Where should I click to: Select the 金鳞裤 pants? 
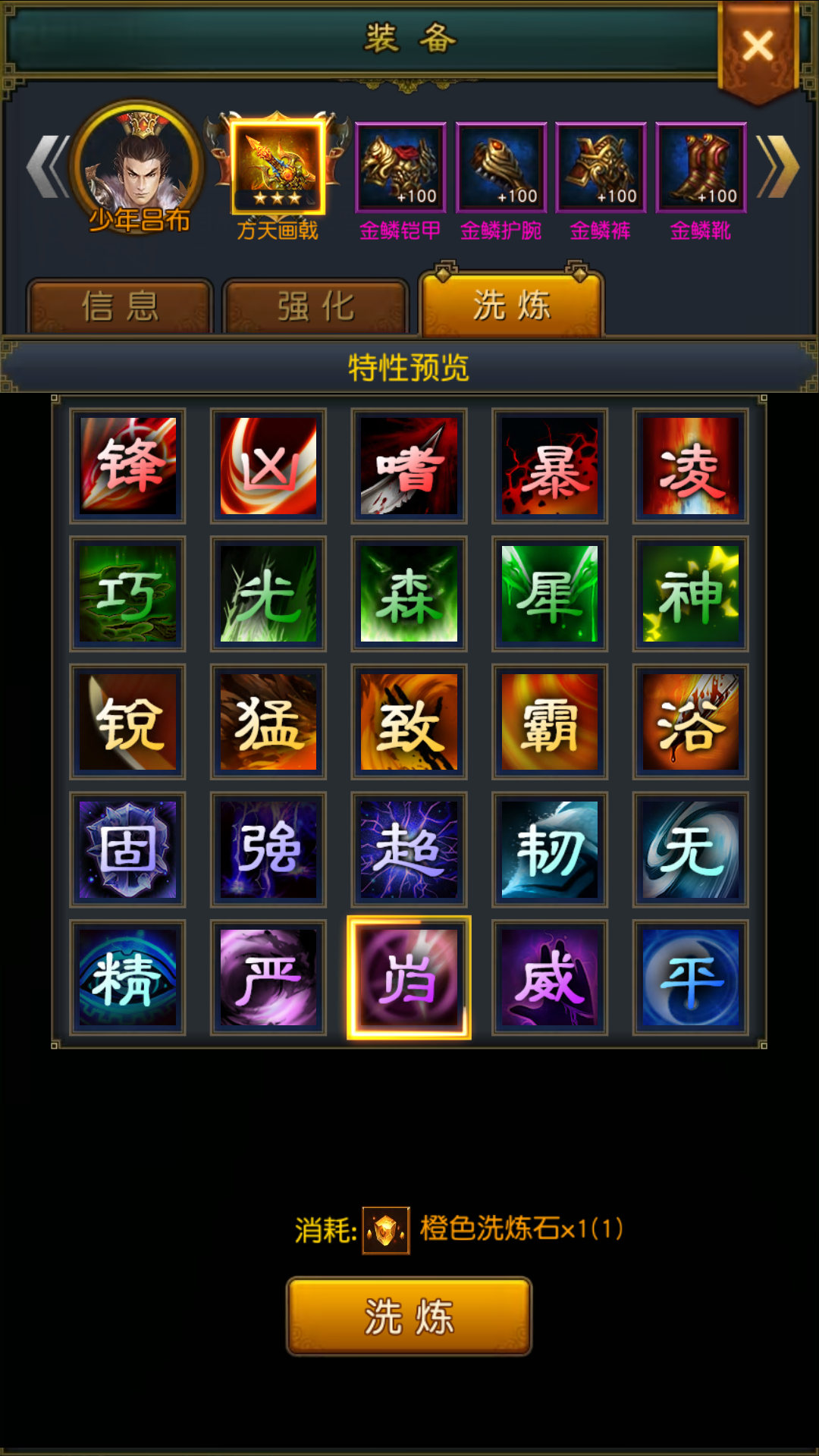click(601, 168)
